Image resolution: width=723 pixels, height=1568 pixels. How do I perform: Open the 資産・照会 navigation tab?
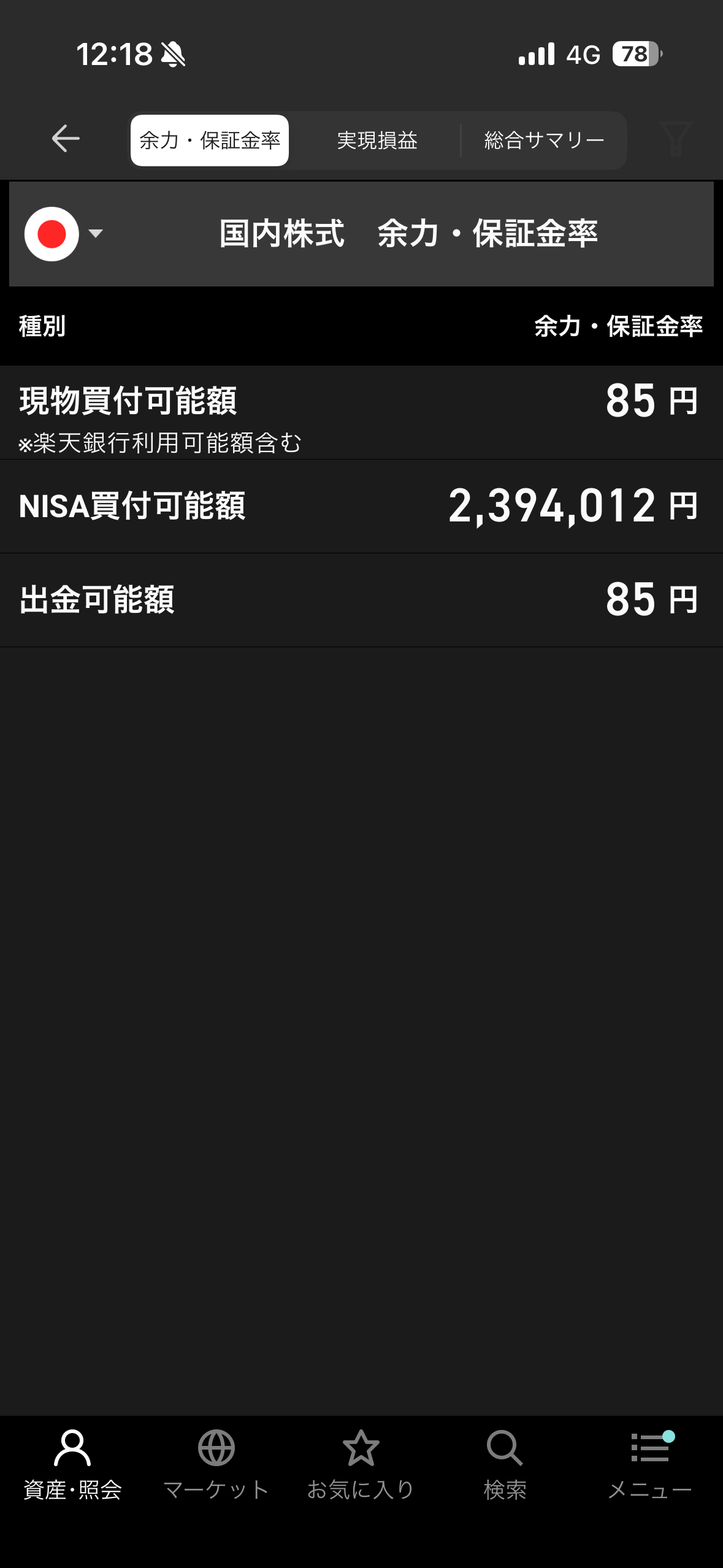(x=72, y=1464)
